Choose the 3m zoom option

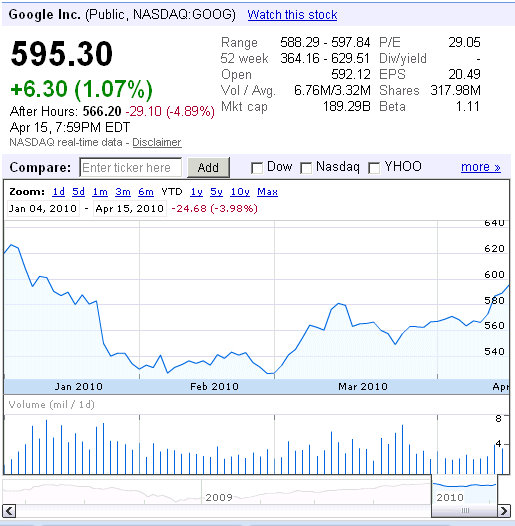click(x=123, y=192)
